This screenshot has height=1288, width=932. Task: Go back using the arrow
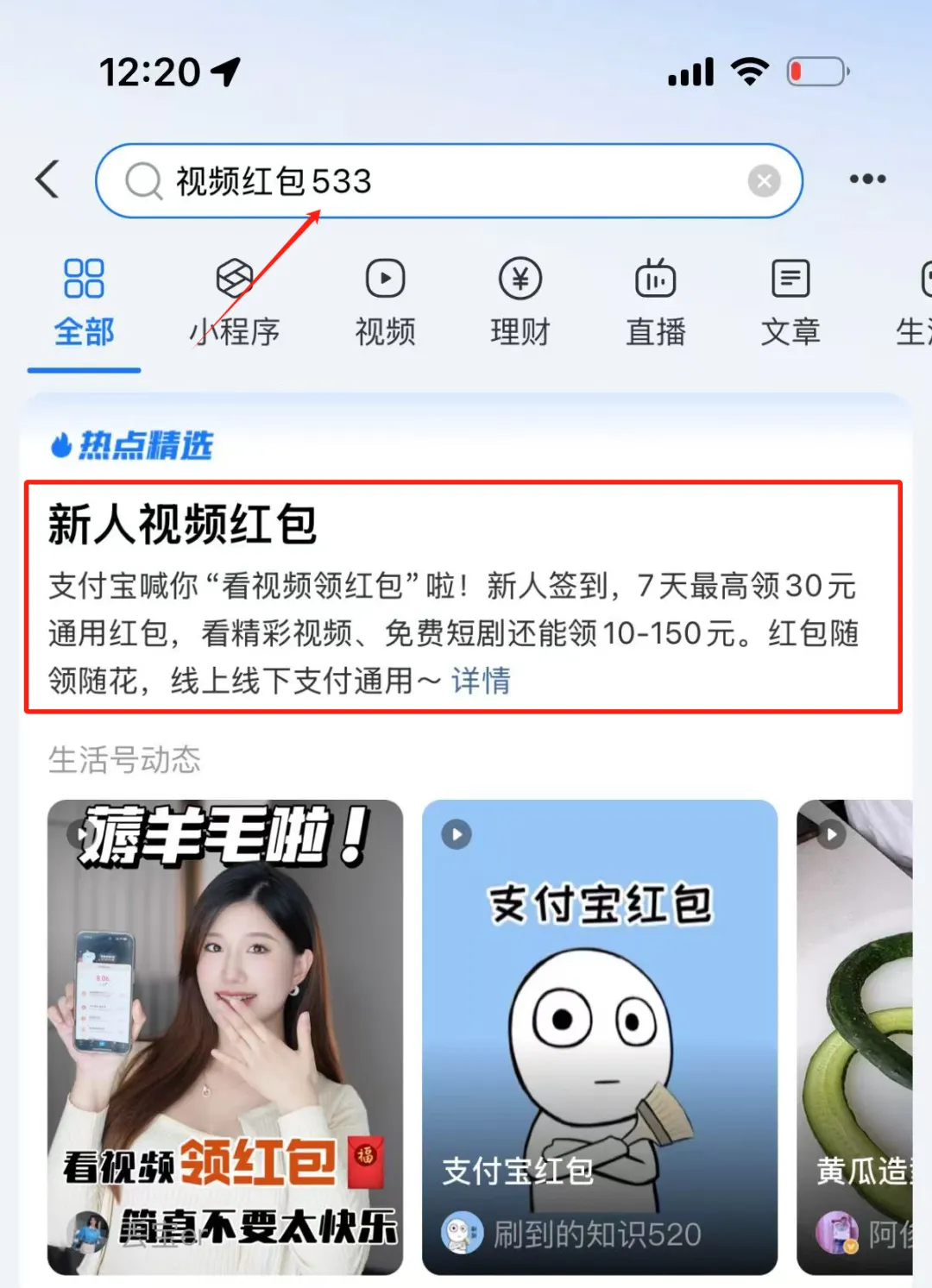48,179
